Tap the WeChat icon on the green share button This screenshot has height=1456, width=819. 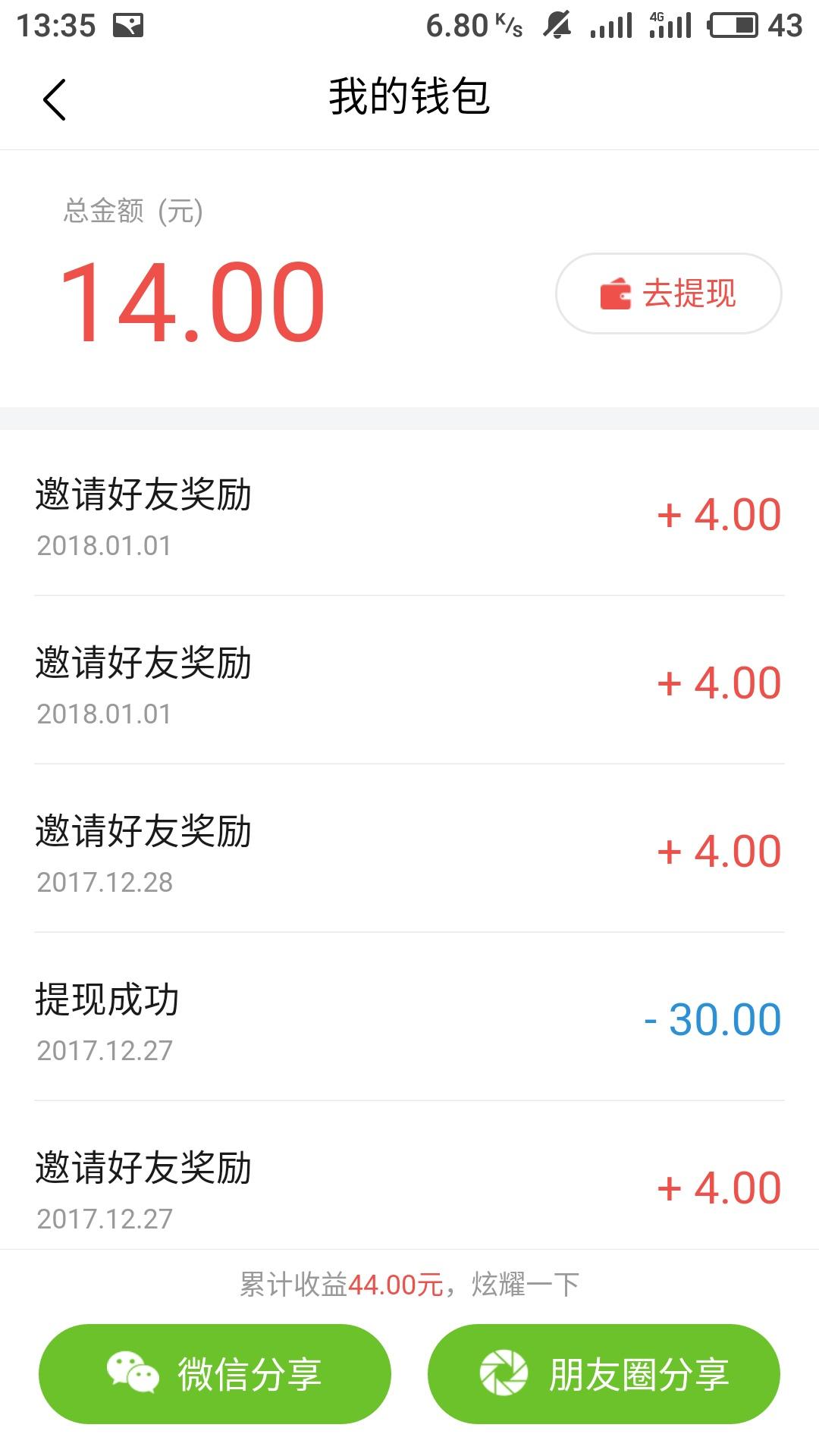point(133,1373)
